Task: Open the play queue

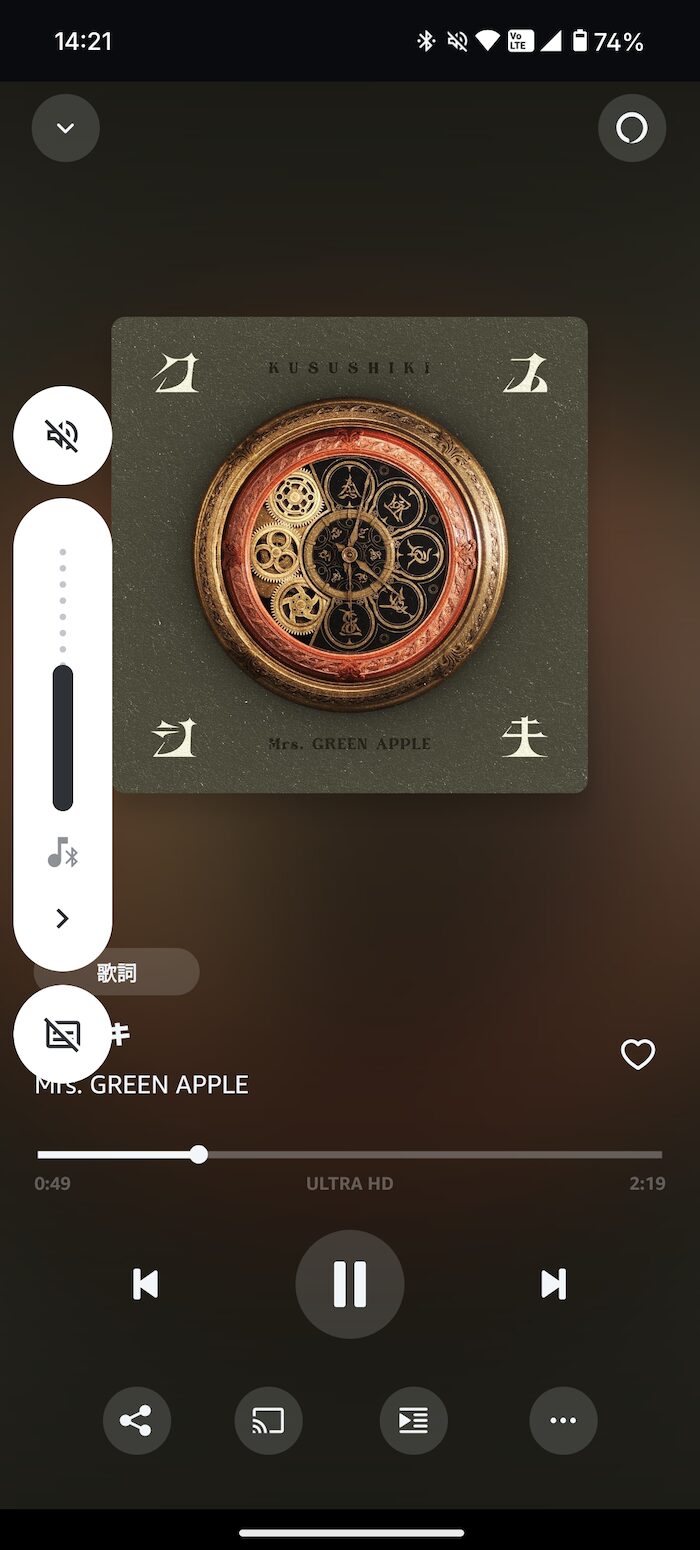Action: (x=413, y=1420)
